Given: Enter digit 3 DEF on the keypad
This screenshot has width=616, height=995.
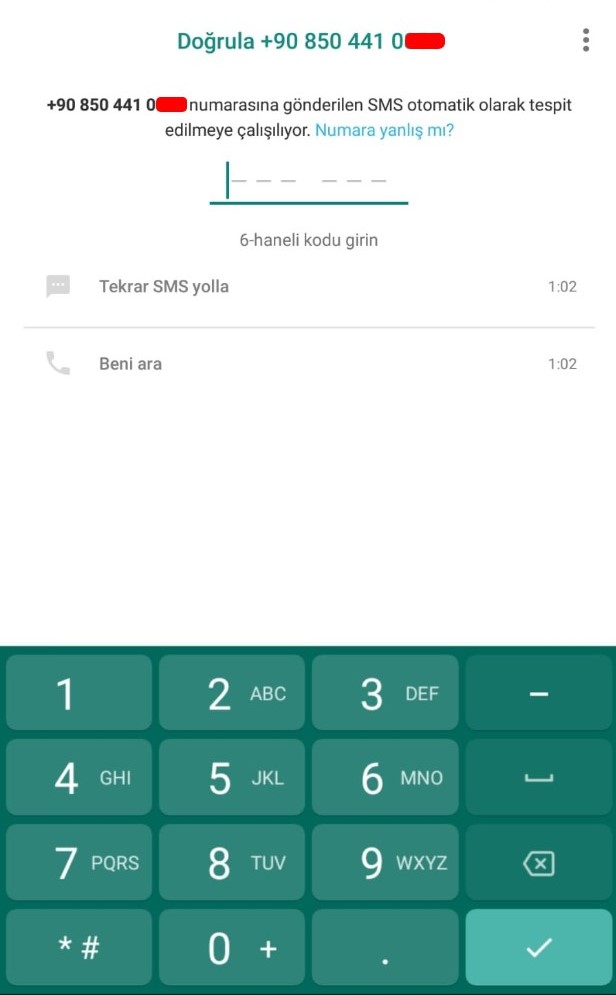Looking at the screenshot, I should click(385, 693).
